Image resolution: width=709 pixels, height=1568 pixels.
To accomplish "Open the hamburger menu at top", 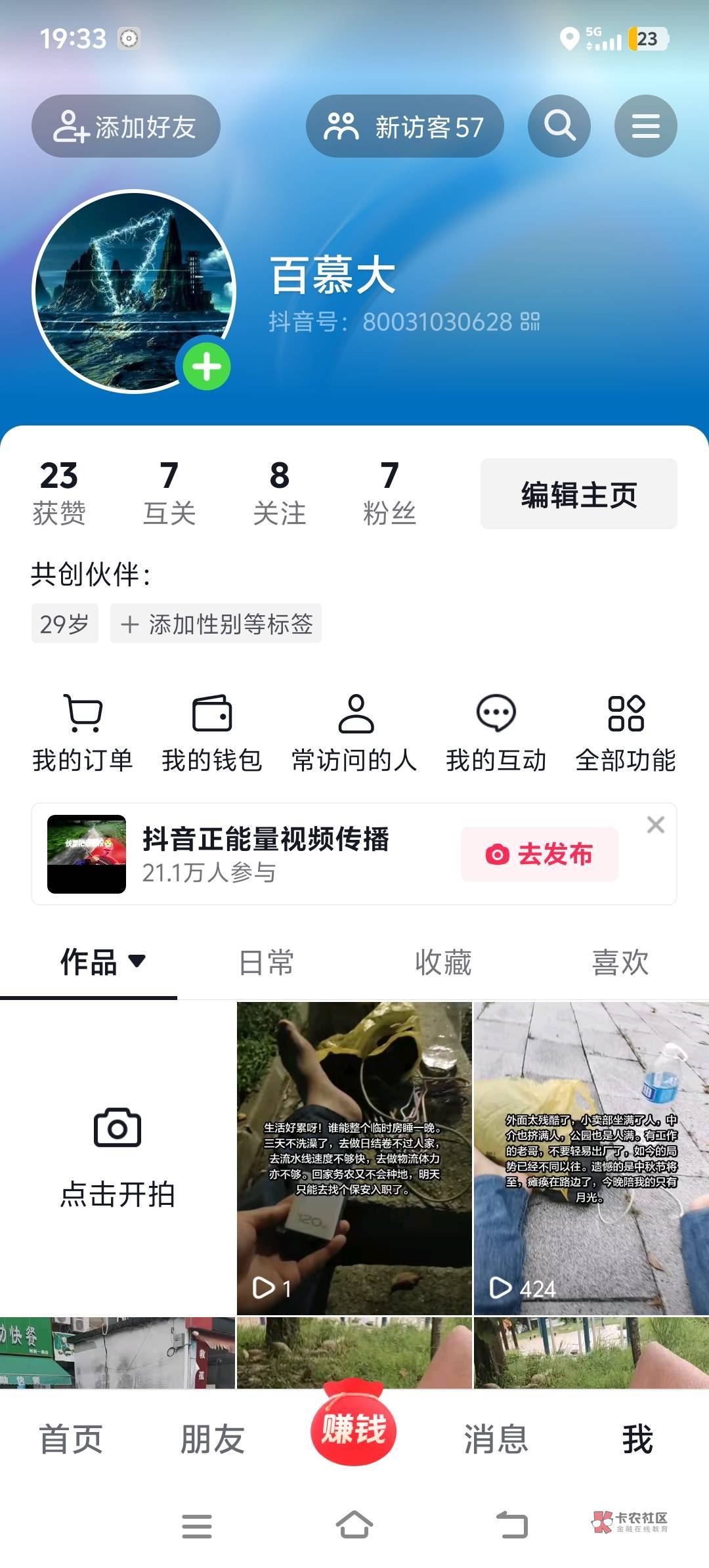I will (645, 126).
